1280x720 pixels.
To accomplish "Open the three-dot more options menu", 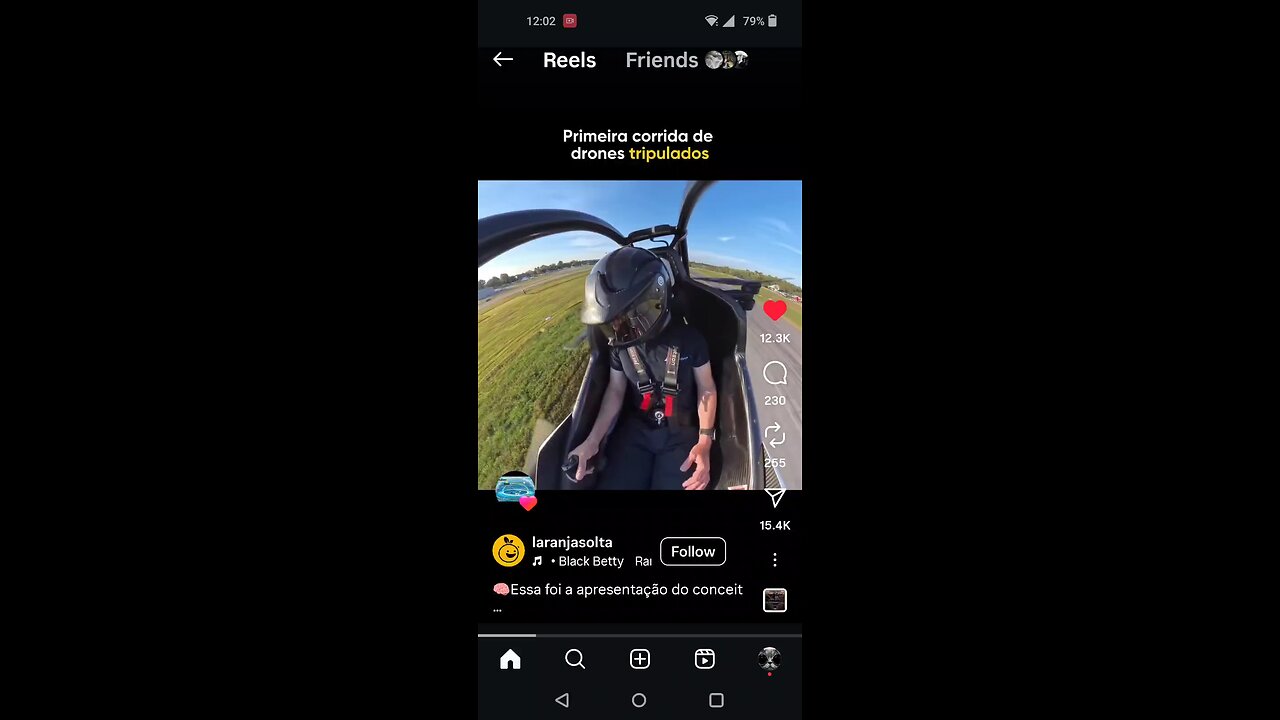I will 774,560.
